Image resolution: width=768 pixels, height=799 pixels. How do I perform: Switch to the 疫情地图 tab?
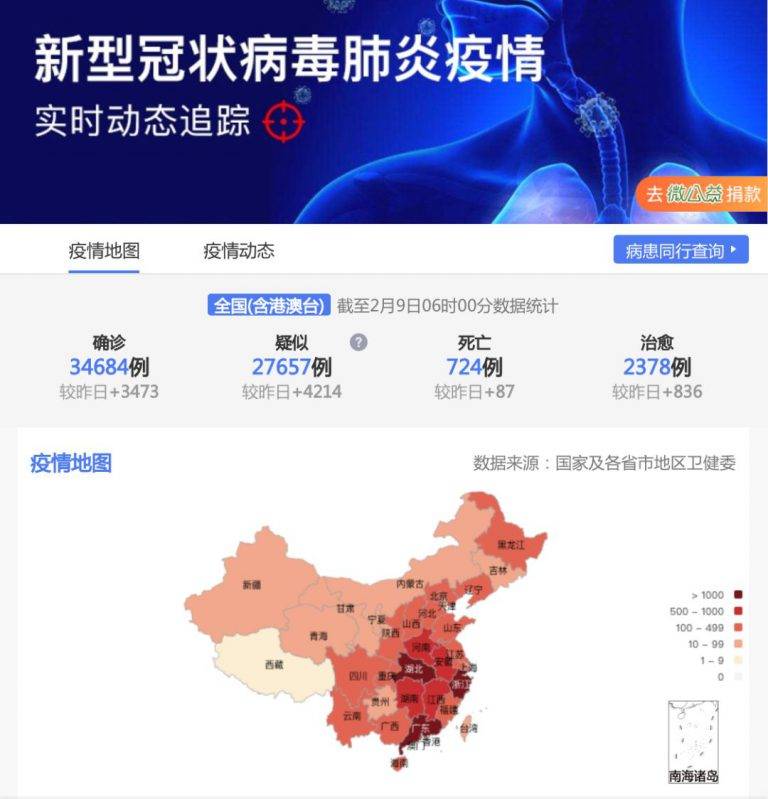[x=104, y=251]
